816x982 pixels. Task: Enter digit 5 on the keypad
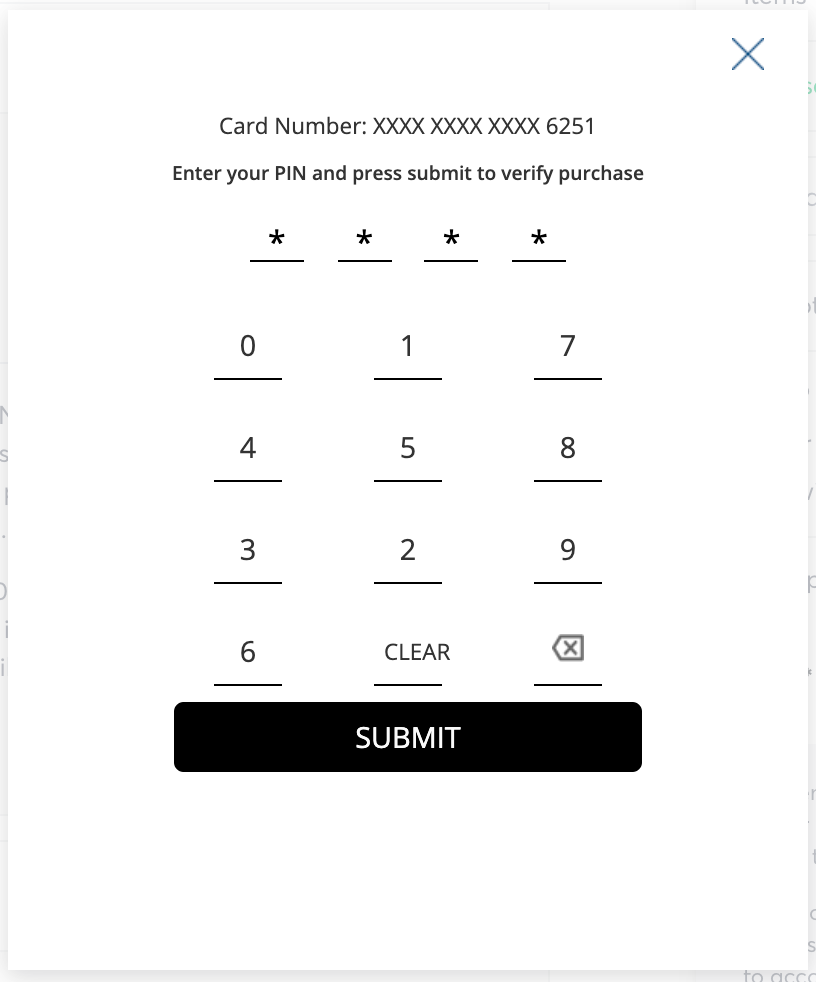pos(408,449)
